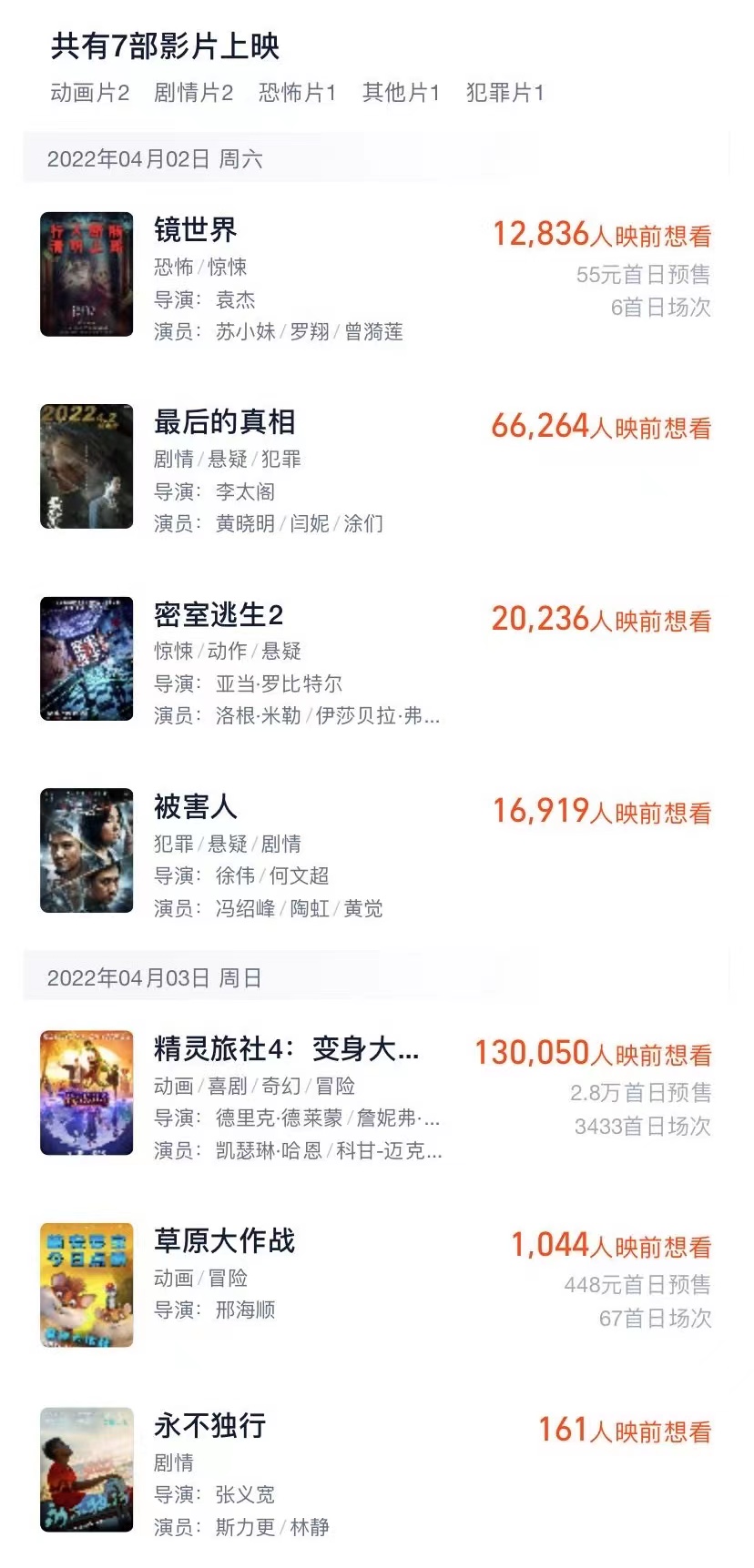Image resolution: width=754 pixels, height=1568 pixels.
Task: Select 密室逃生2 from the list
Action: click(219, 616)
